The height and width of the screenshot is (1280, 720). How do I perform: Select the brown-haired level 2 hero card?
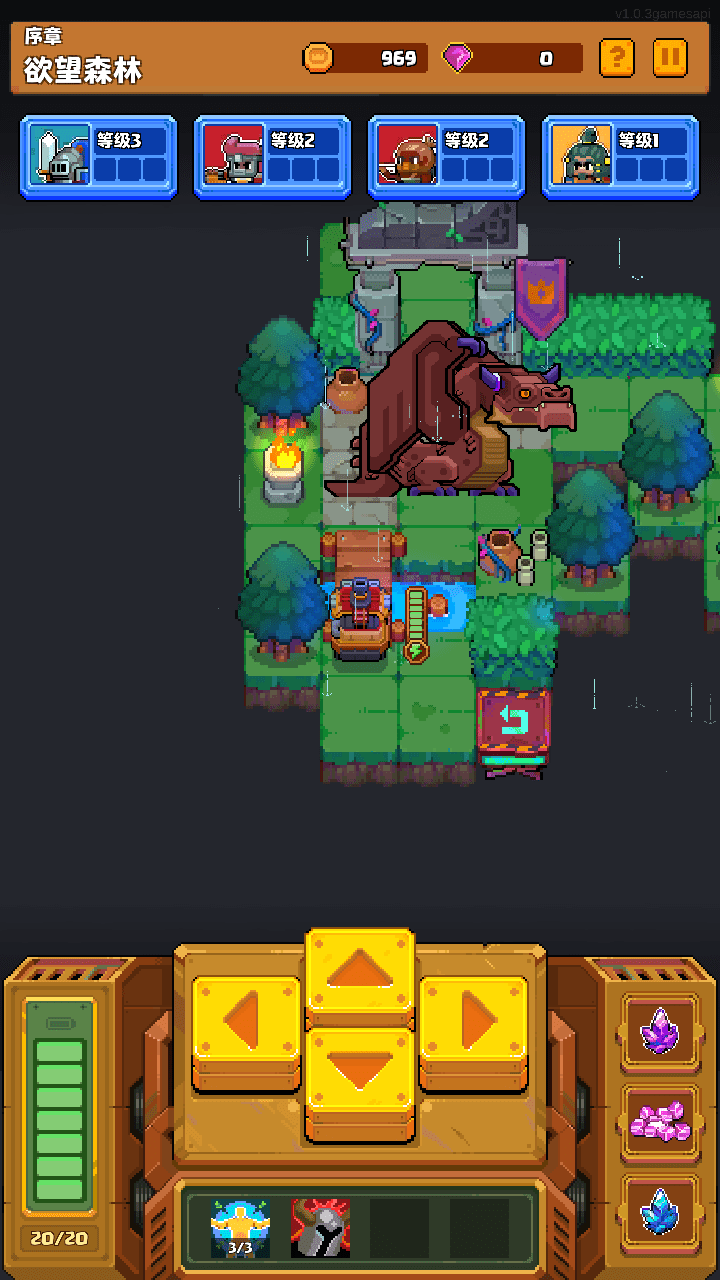pos(446,157)
